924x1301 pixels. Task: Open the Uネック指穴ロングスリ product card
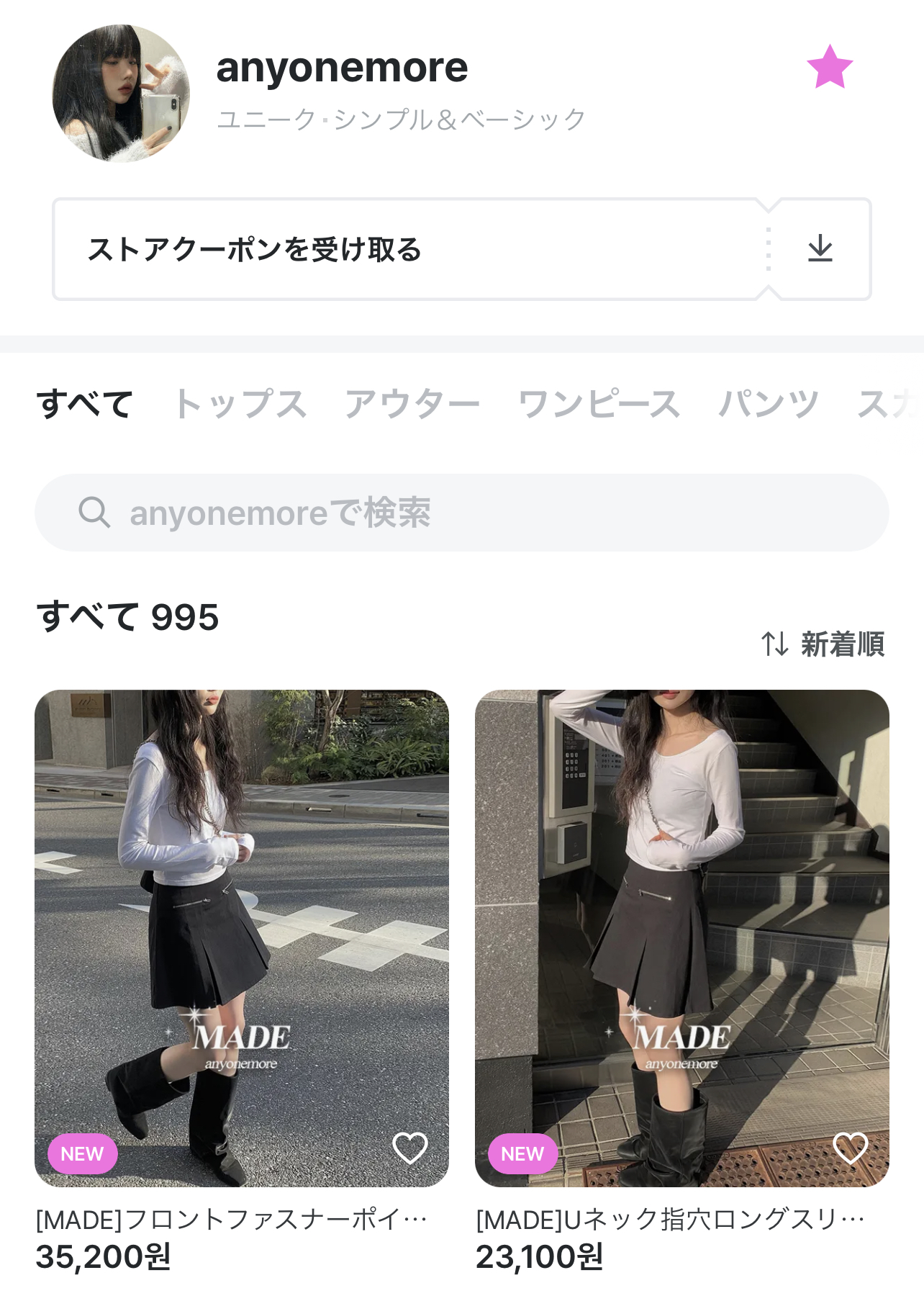pos(681,937)
